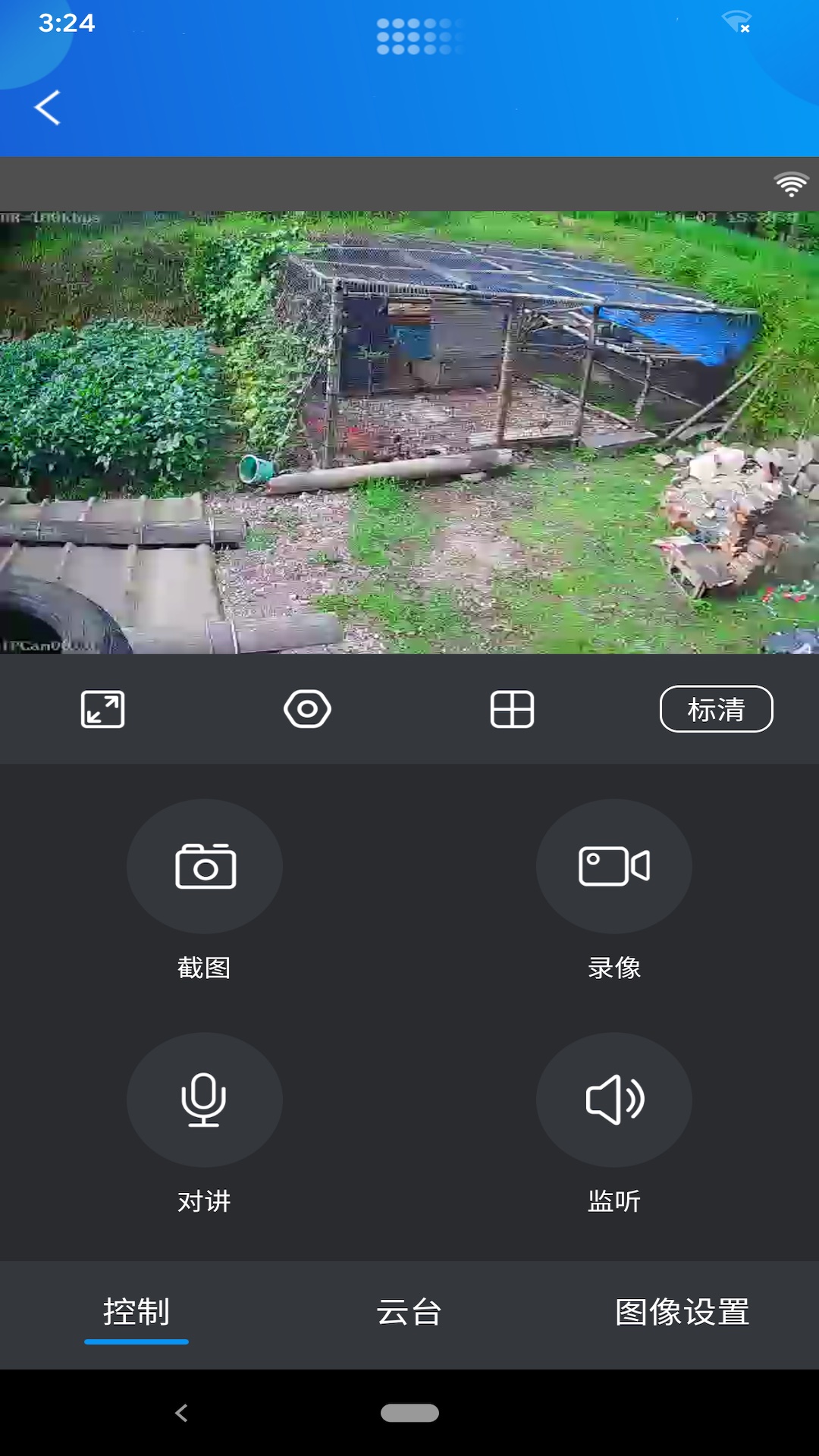Take a snapshot using the 截图 camera icon
Viewport: 819px width, 1456px height.
click(x=205, y=867)
